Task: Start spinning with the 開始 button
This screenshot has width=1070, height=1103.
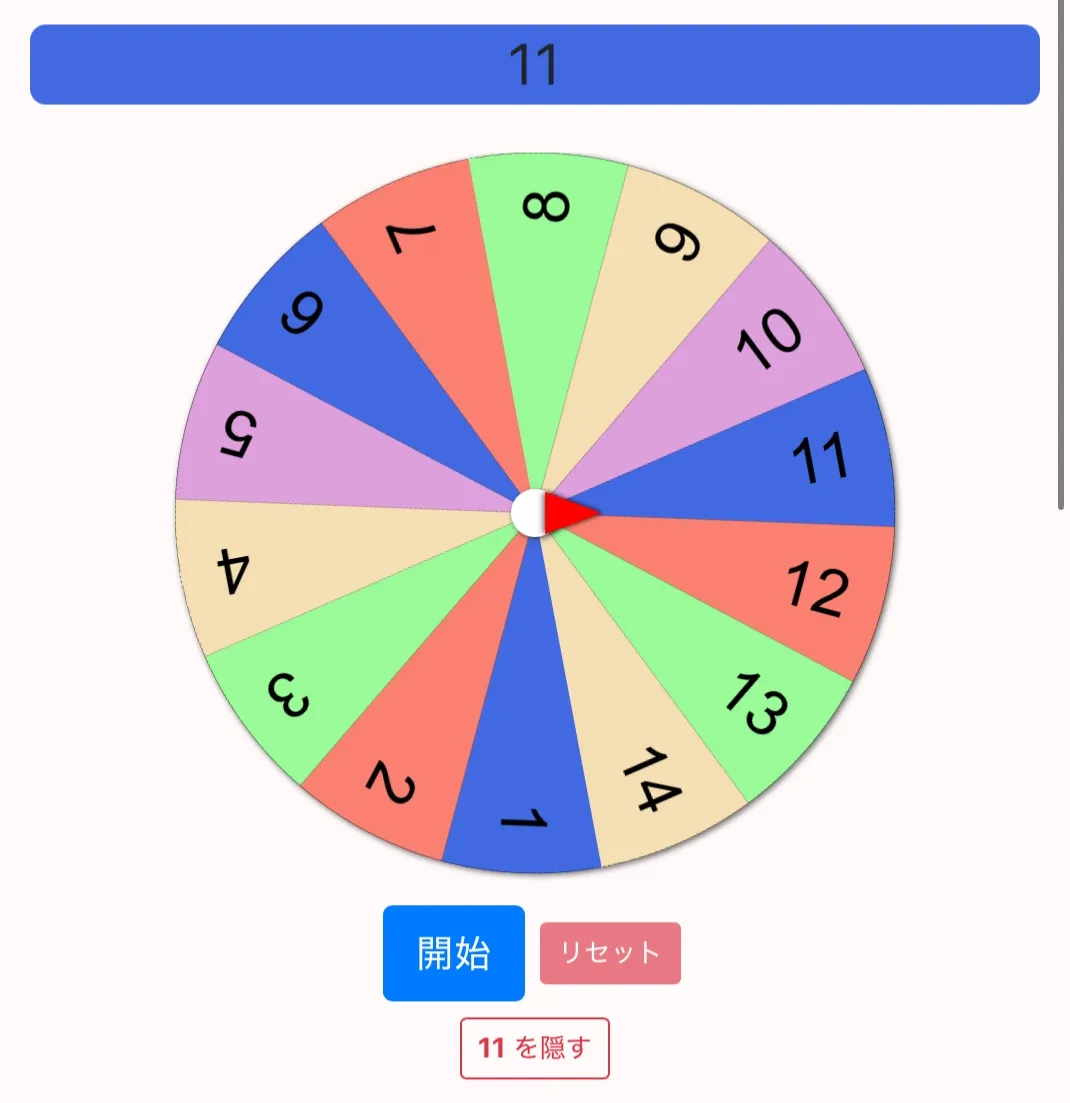Action: pyautogui.click(x=454, y=952)
